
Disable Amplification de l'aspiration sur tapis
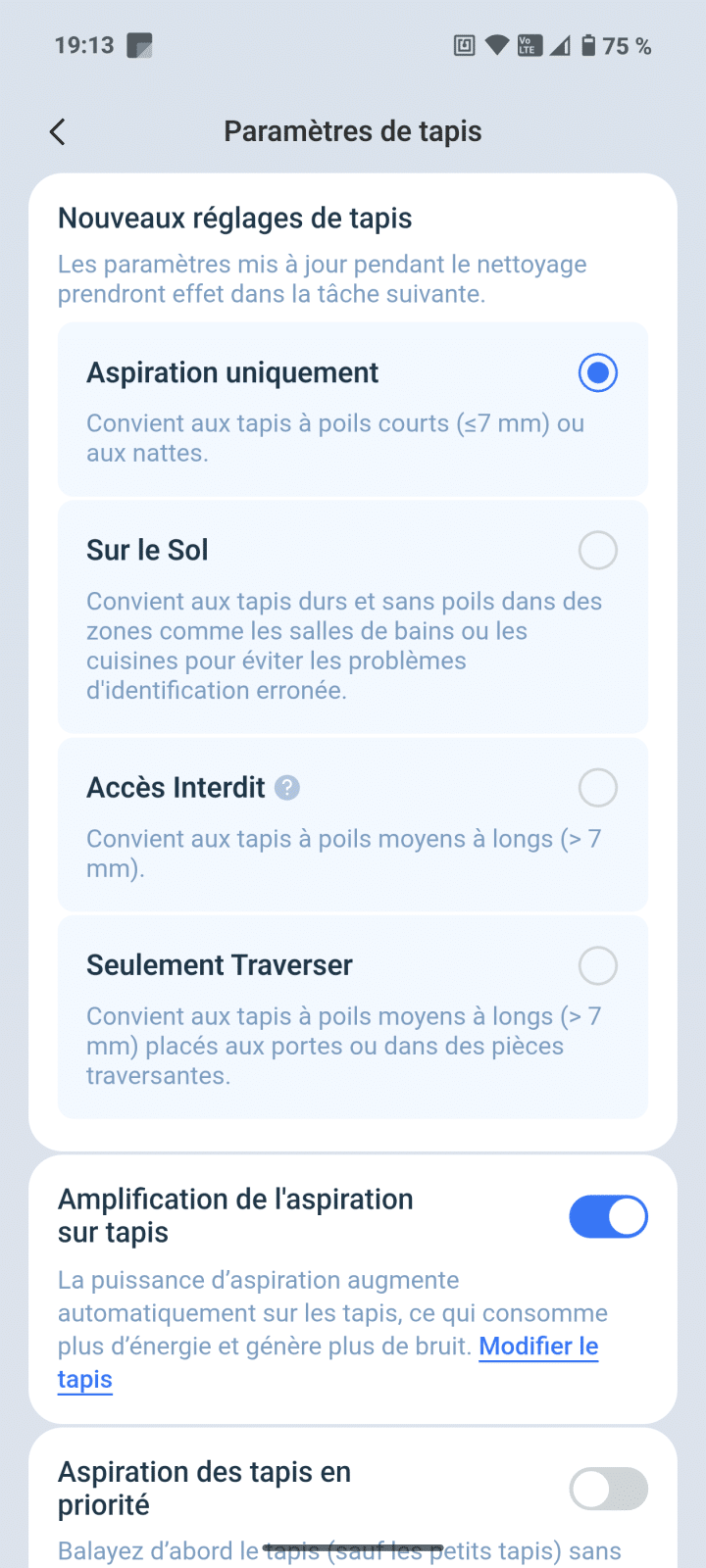608,1217
